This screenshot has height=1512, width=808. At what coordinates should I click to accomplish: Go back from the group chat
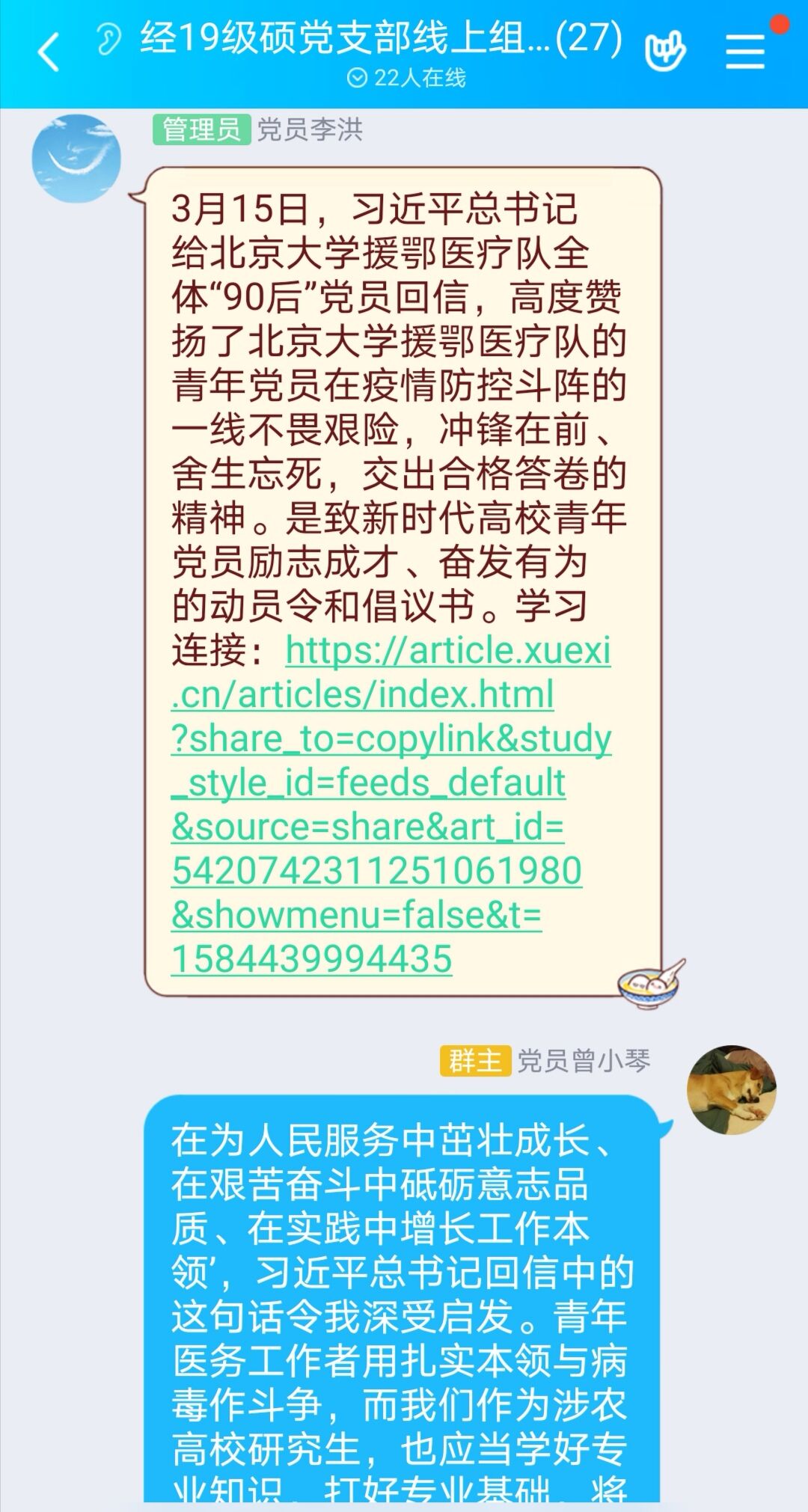pos(49,52)
